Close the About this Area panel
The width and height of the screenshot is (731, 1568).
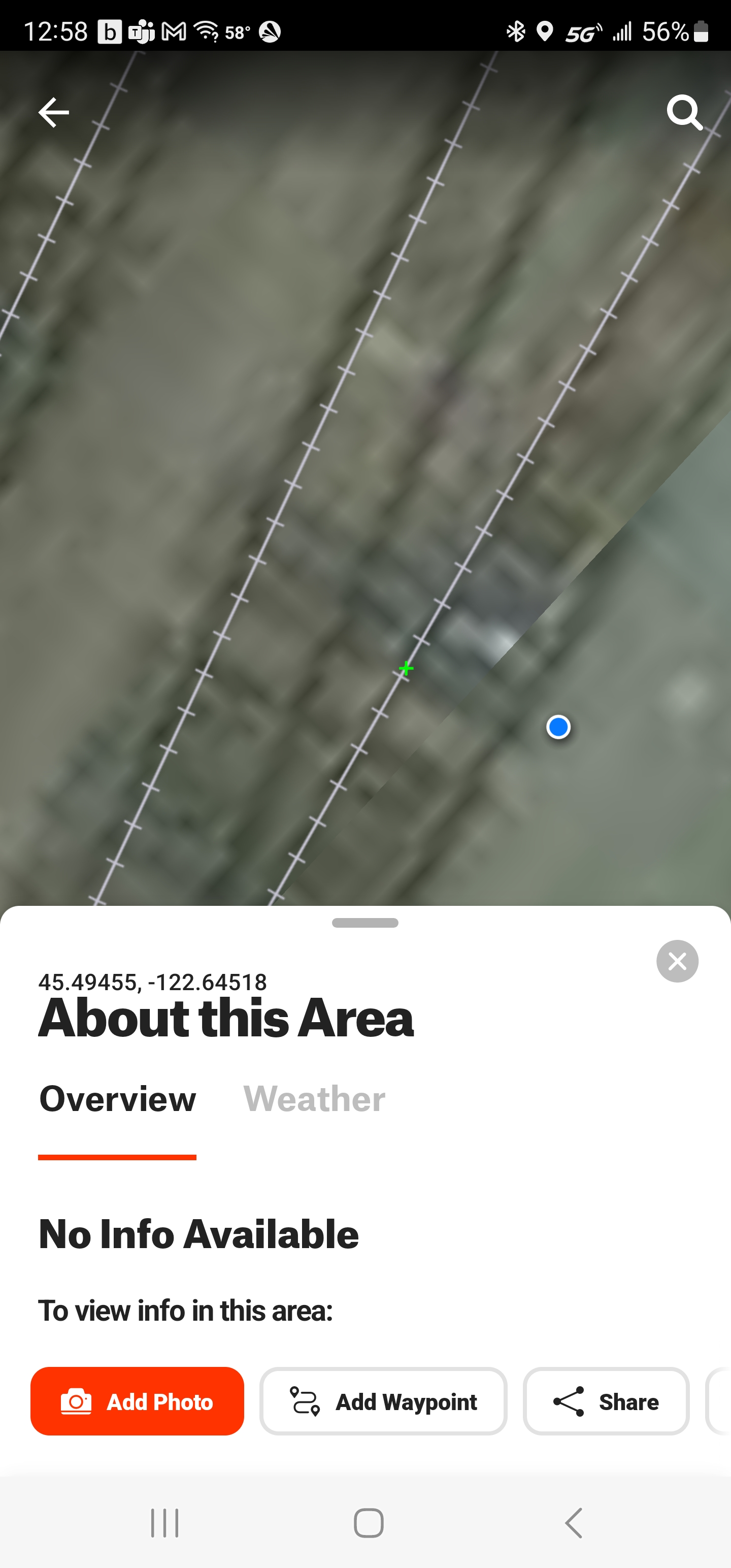pyautogui.click(x=677, y=961)
